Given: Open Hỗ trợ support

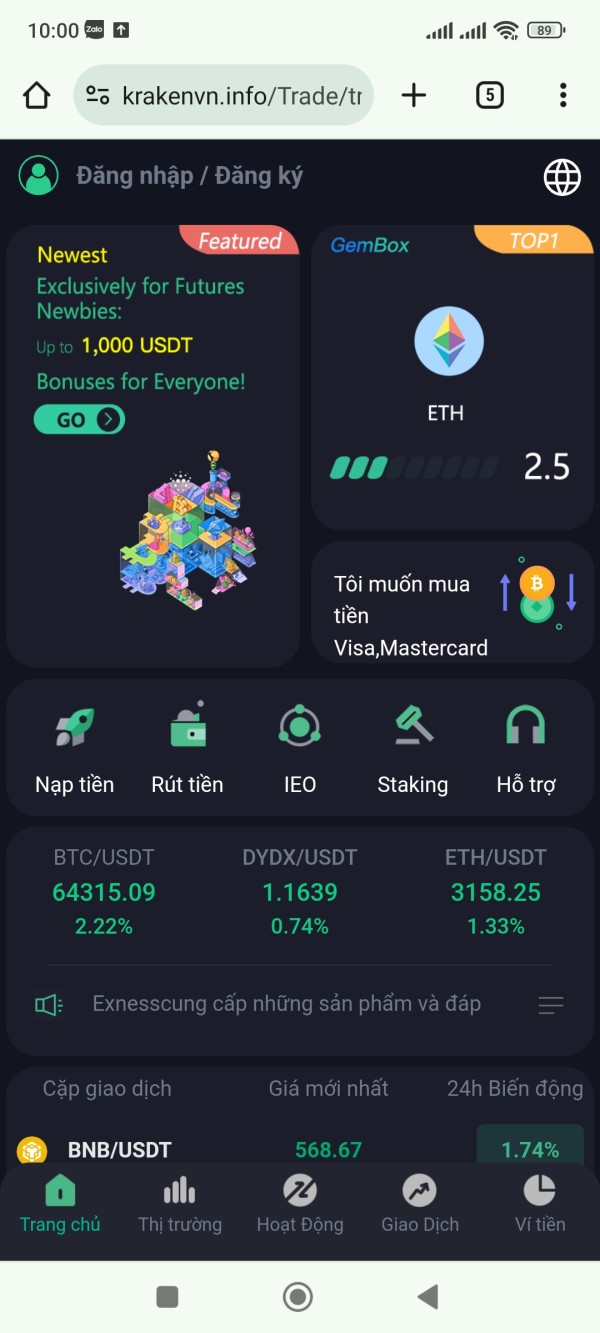Looking at the screenshot, I should [526, 750].
